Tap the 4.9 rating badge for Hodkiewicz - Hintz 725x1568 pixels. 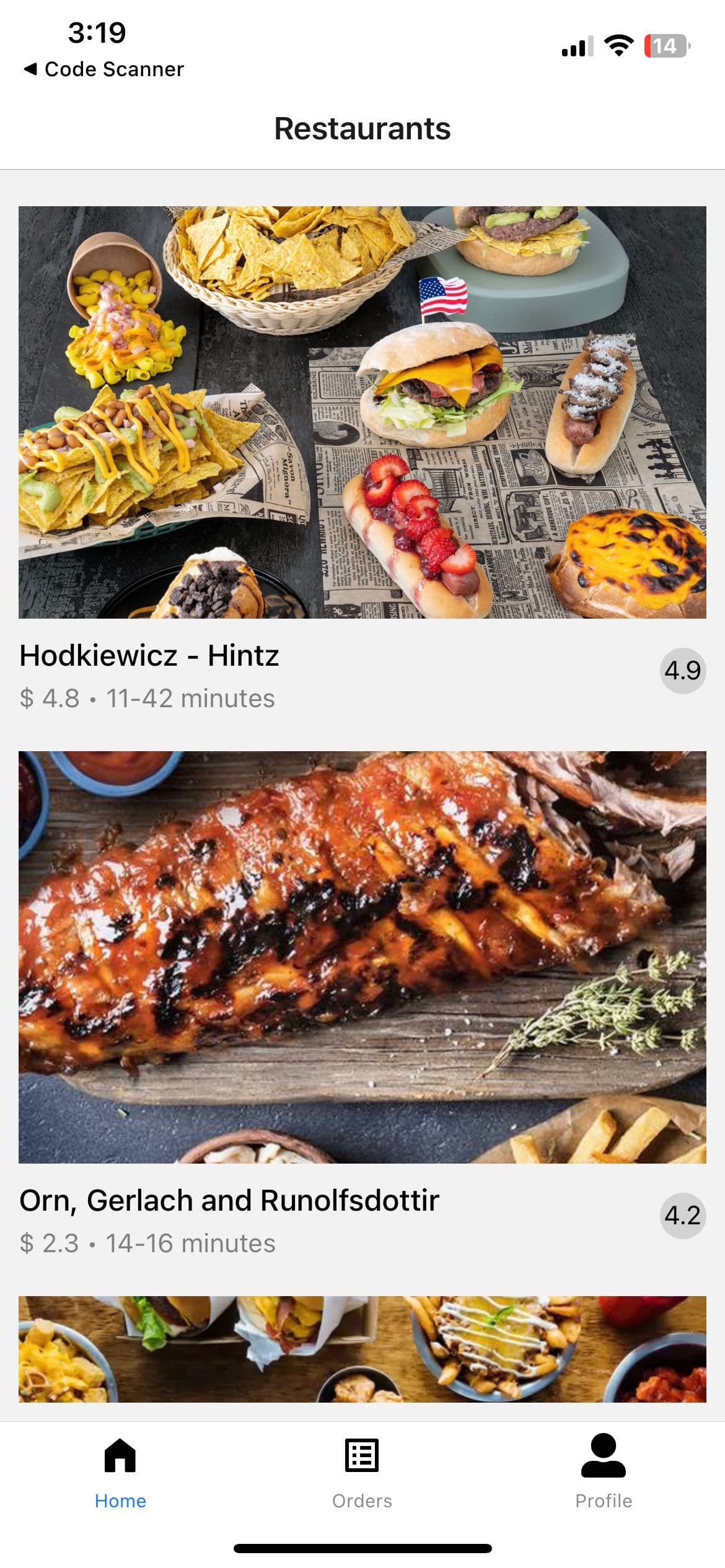click(x=684, y=671)
